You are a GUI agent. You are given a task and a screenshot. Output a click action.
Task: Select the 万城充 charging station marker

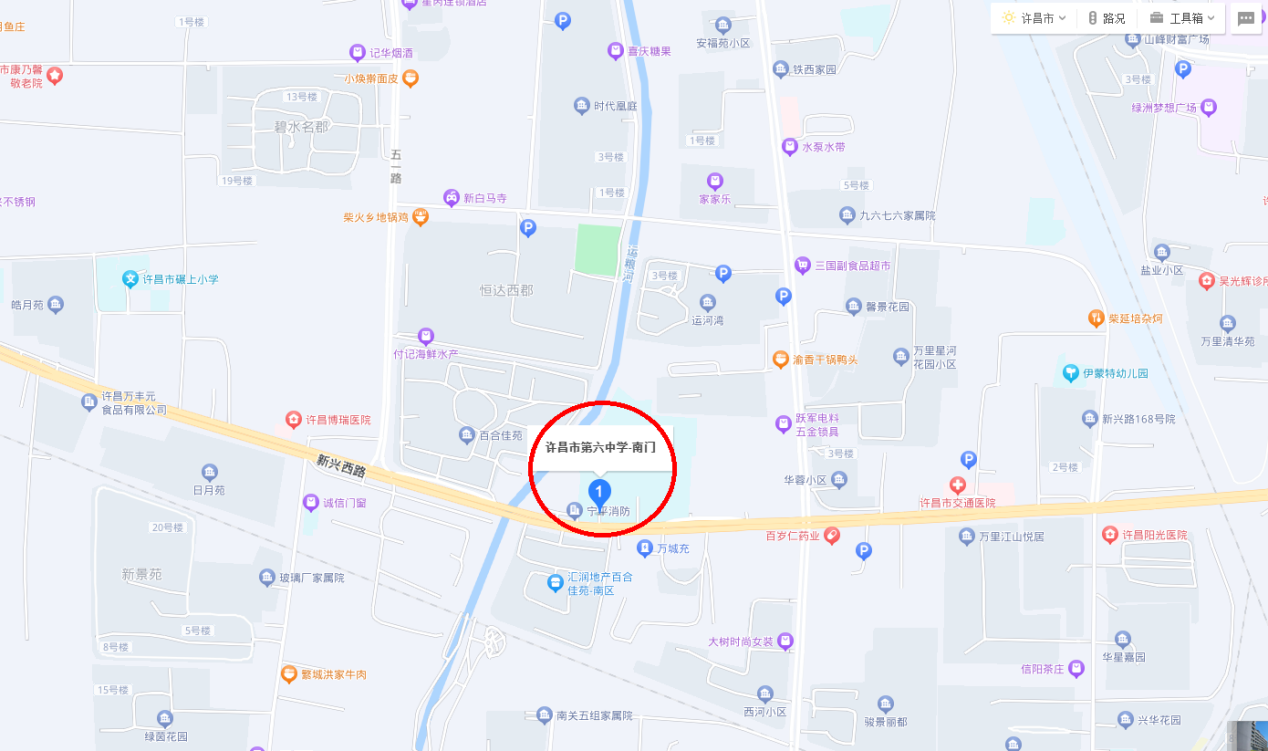tap(645, 548)
